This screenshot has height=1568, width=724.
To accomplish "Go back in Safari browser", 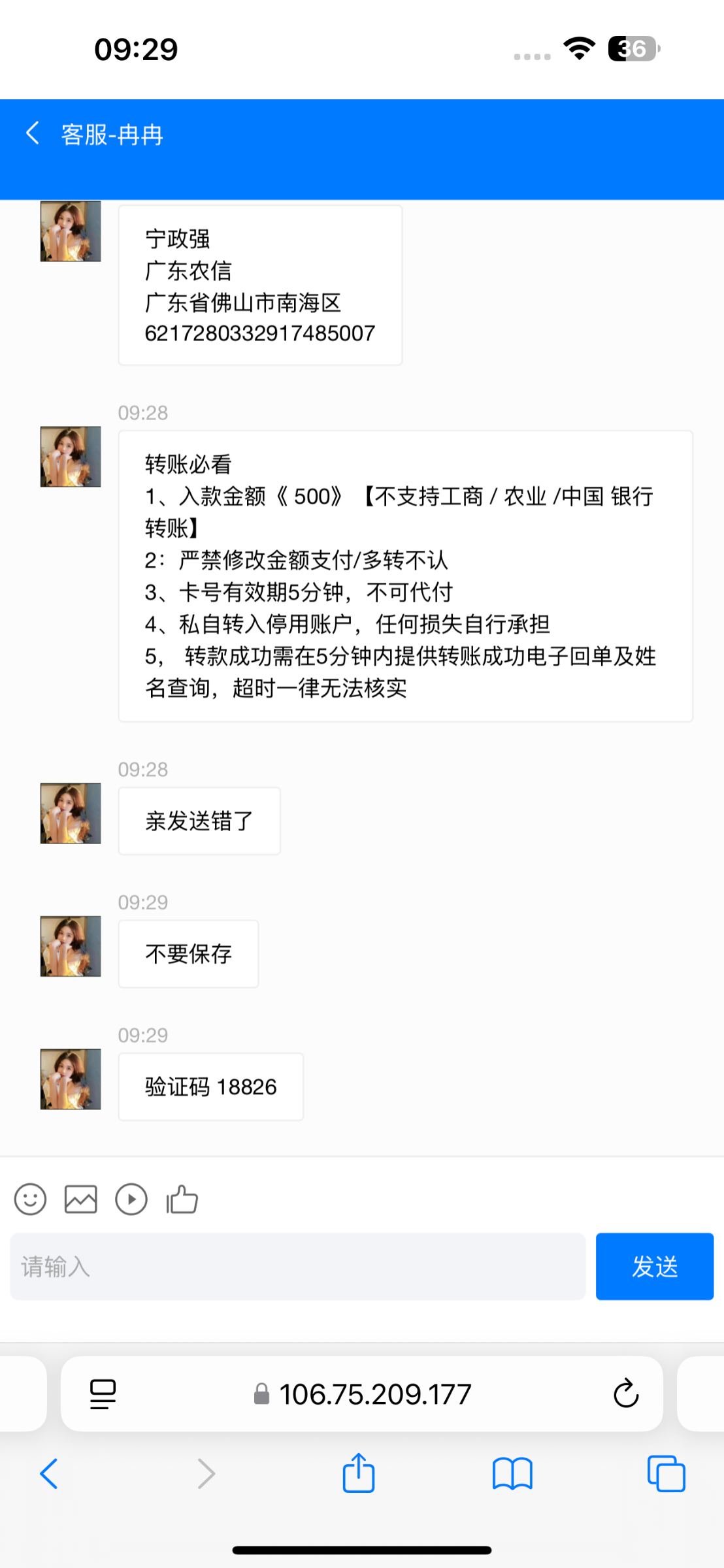I will [x=49, y=1474].
